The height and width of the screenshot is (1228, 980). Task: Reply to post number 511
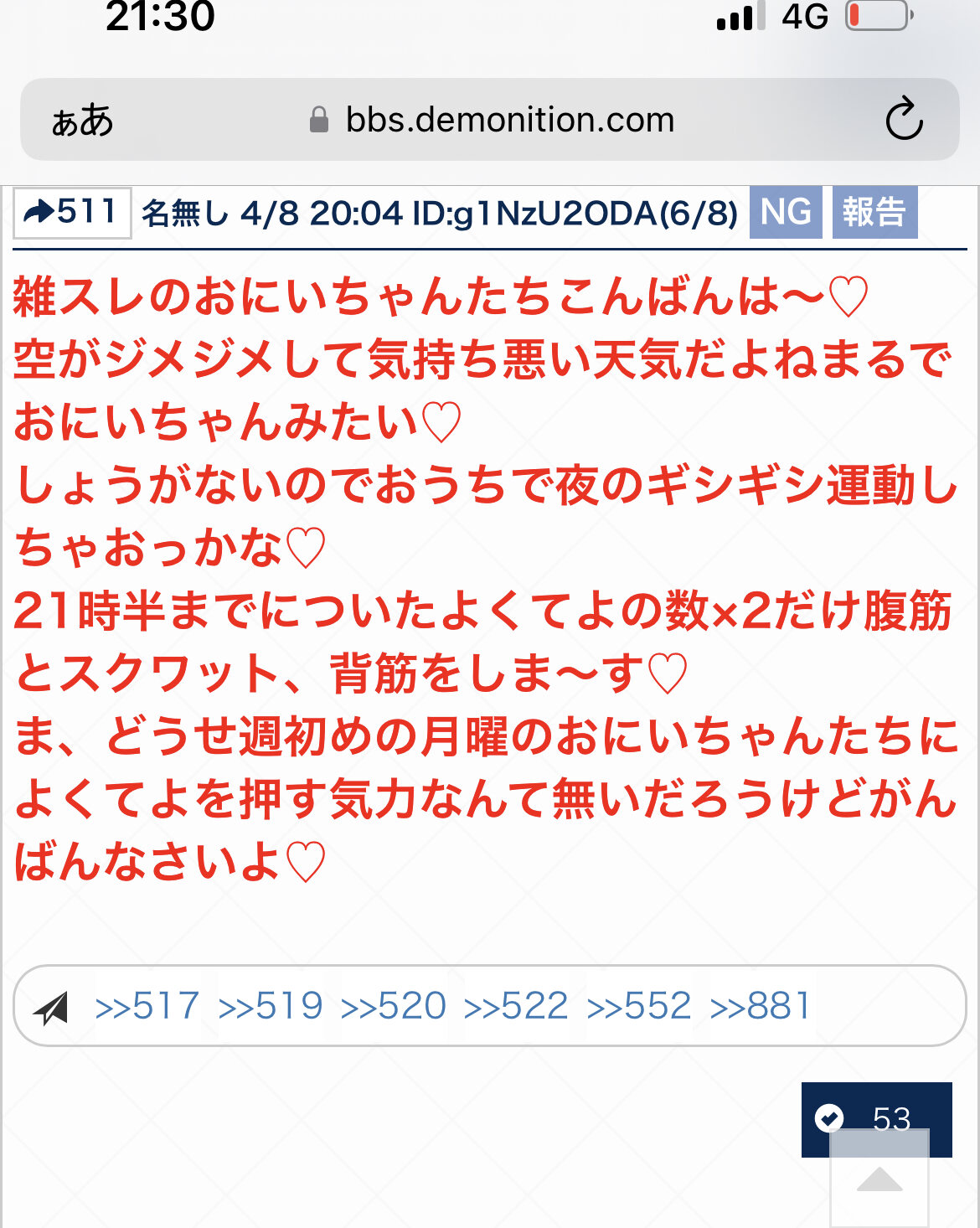72,212
